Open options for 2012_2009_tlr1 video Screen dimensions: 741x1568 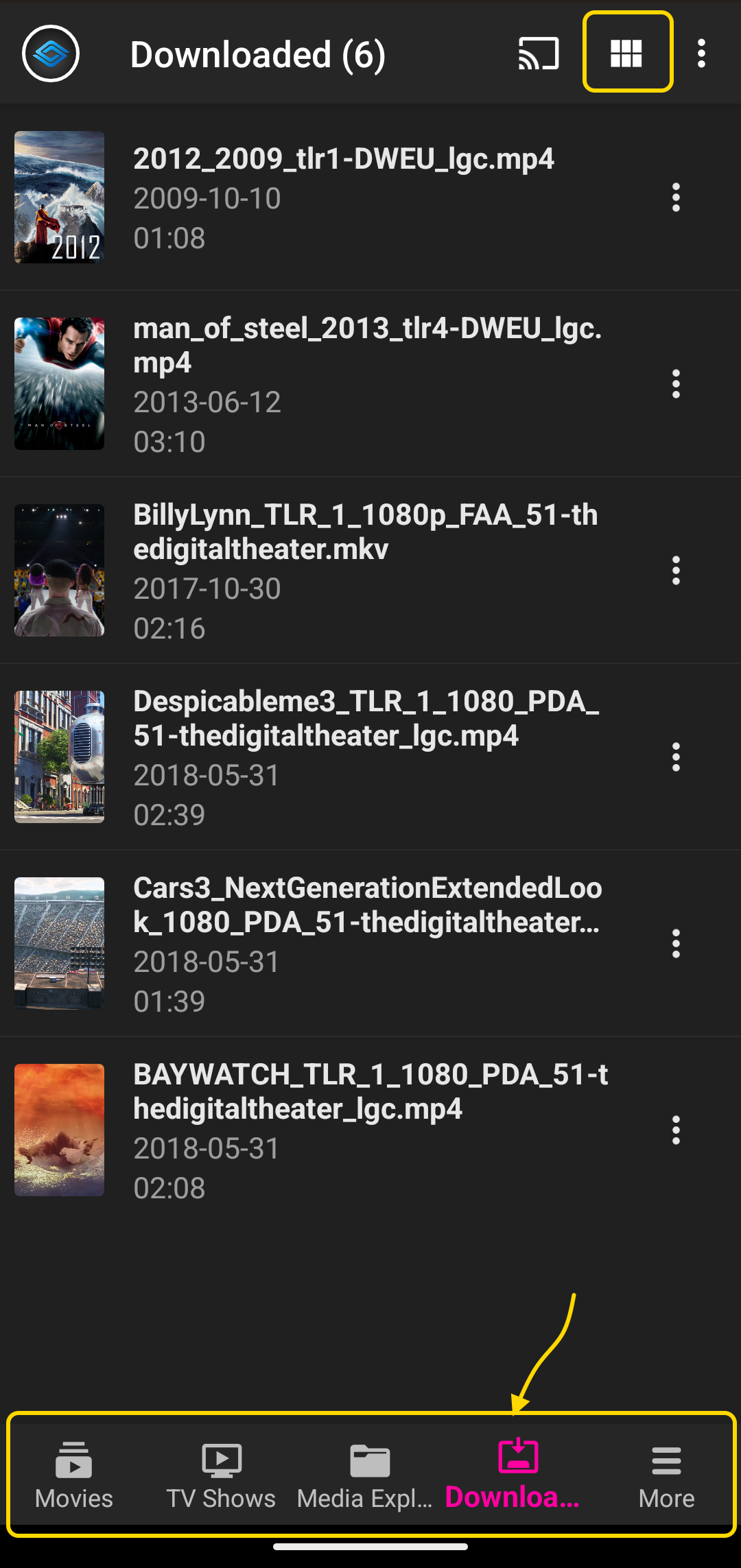click(676, 198)
